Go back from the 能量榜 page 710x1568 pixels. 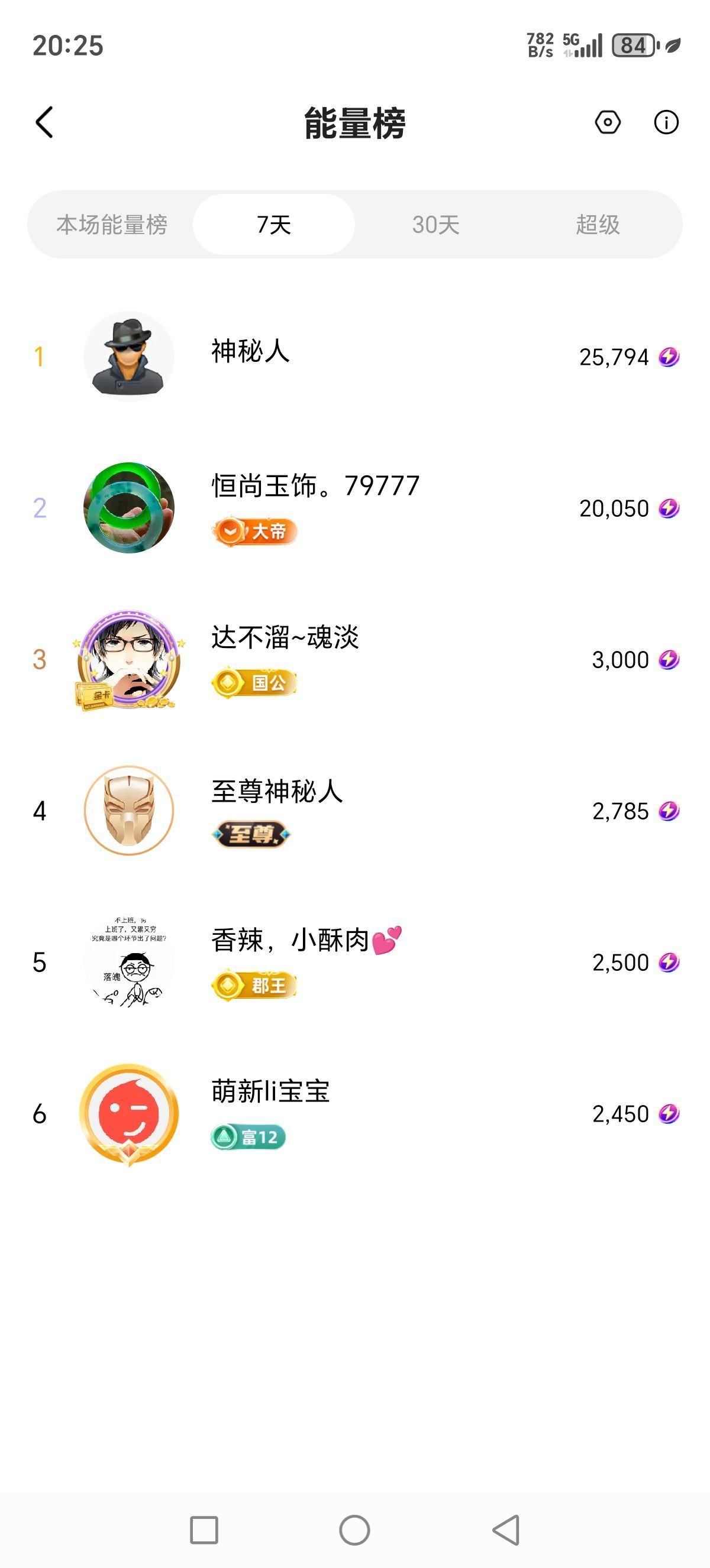(x=44, y=122)
